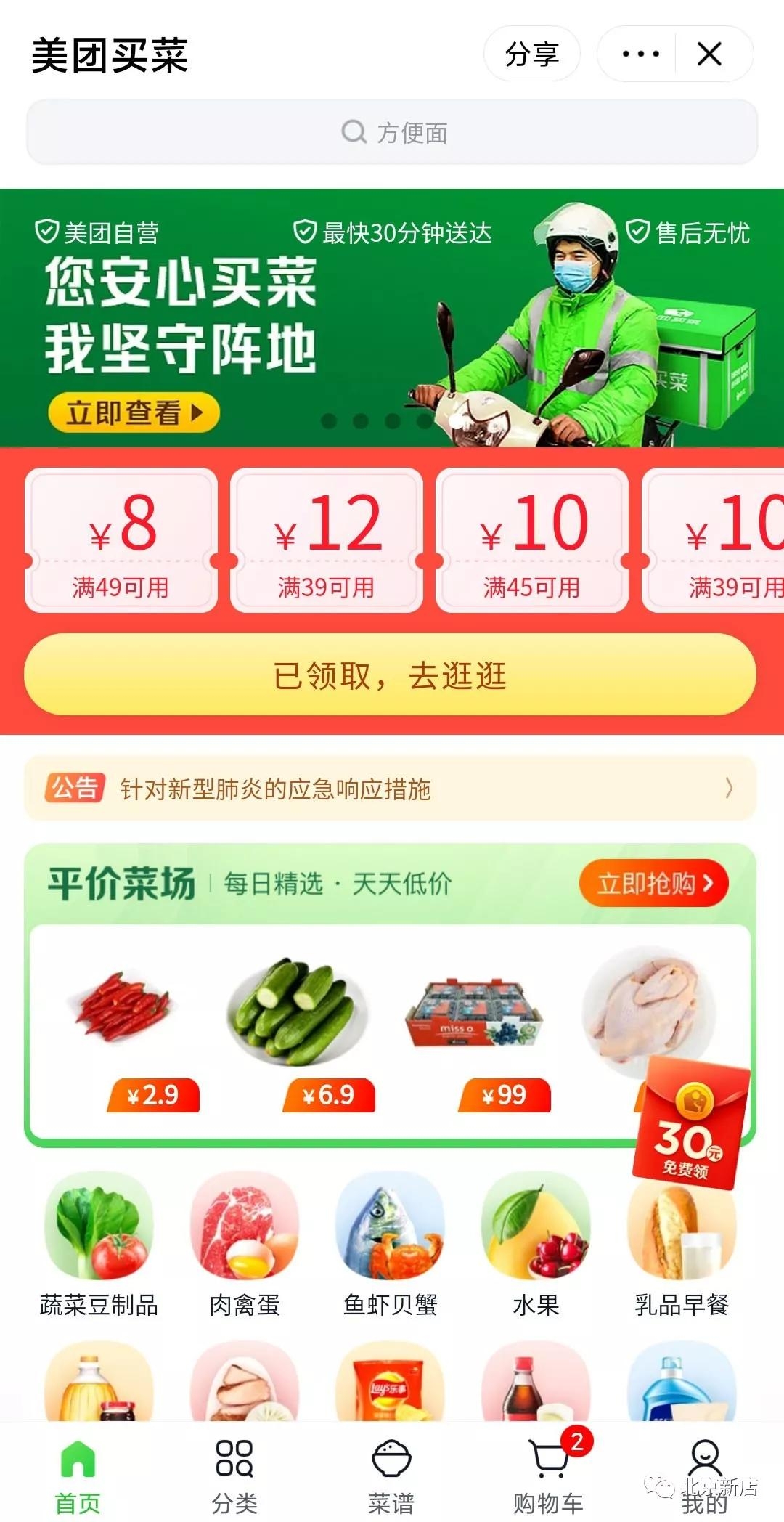Switch to the 菜谱 tab
This screenshot has height=1522, width=784.
(391, 1476)
